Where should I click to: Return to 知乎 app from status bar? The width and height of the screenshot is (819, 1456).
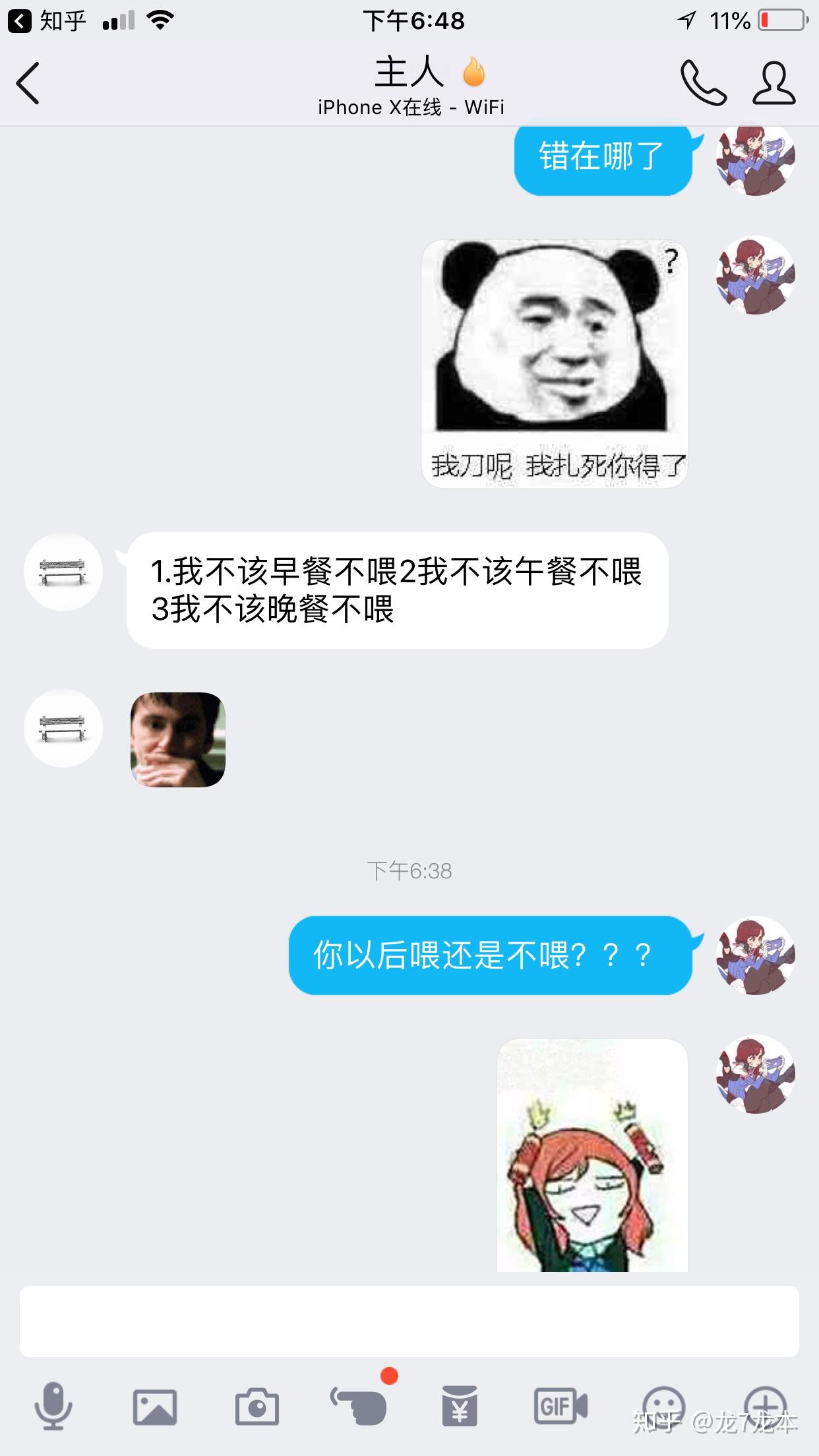[x=46, y=21]
